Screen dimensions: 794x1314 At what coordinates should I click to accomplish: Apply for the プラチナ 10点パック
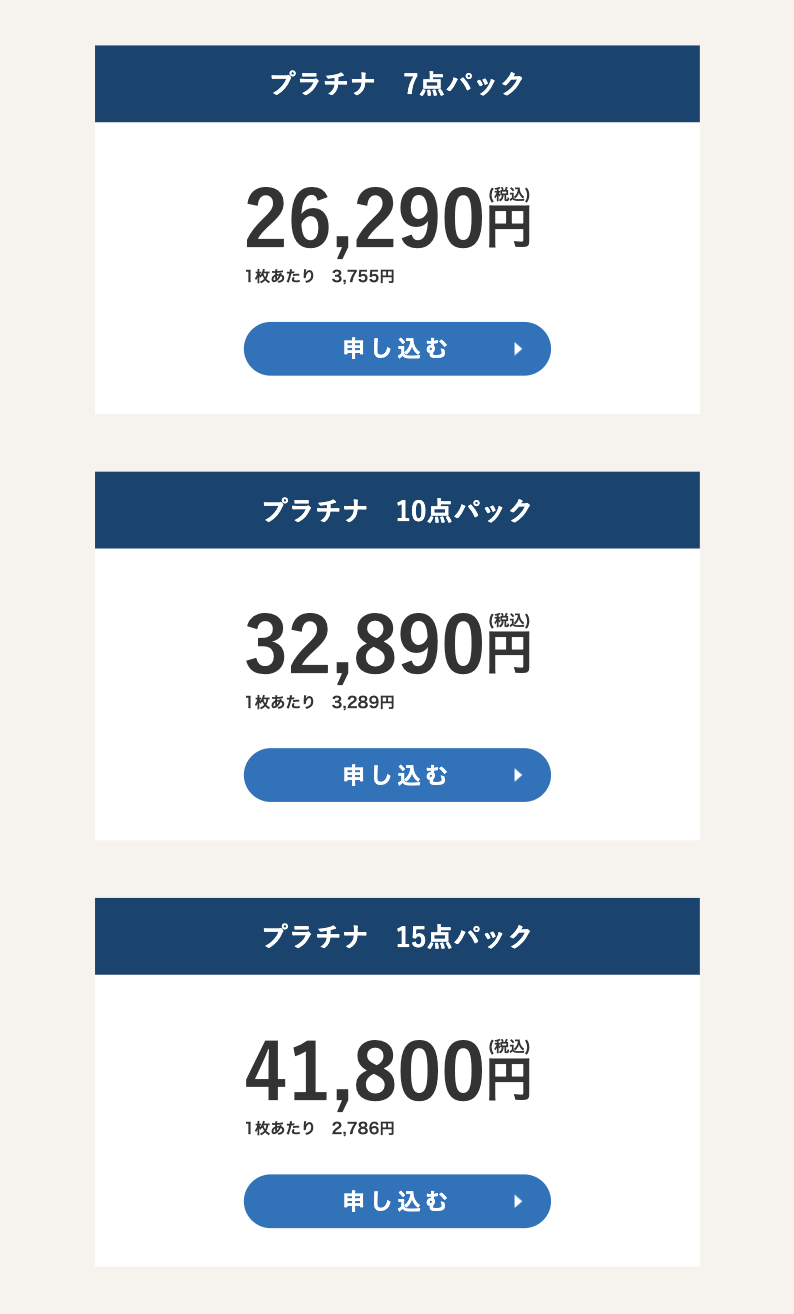click(x=397, y=775)
